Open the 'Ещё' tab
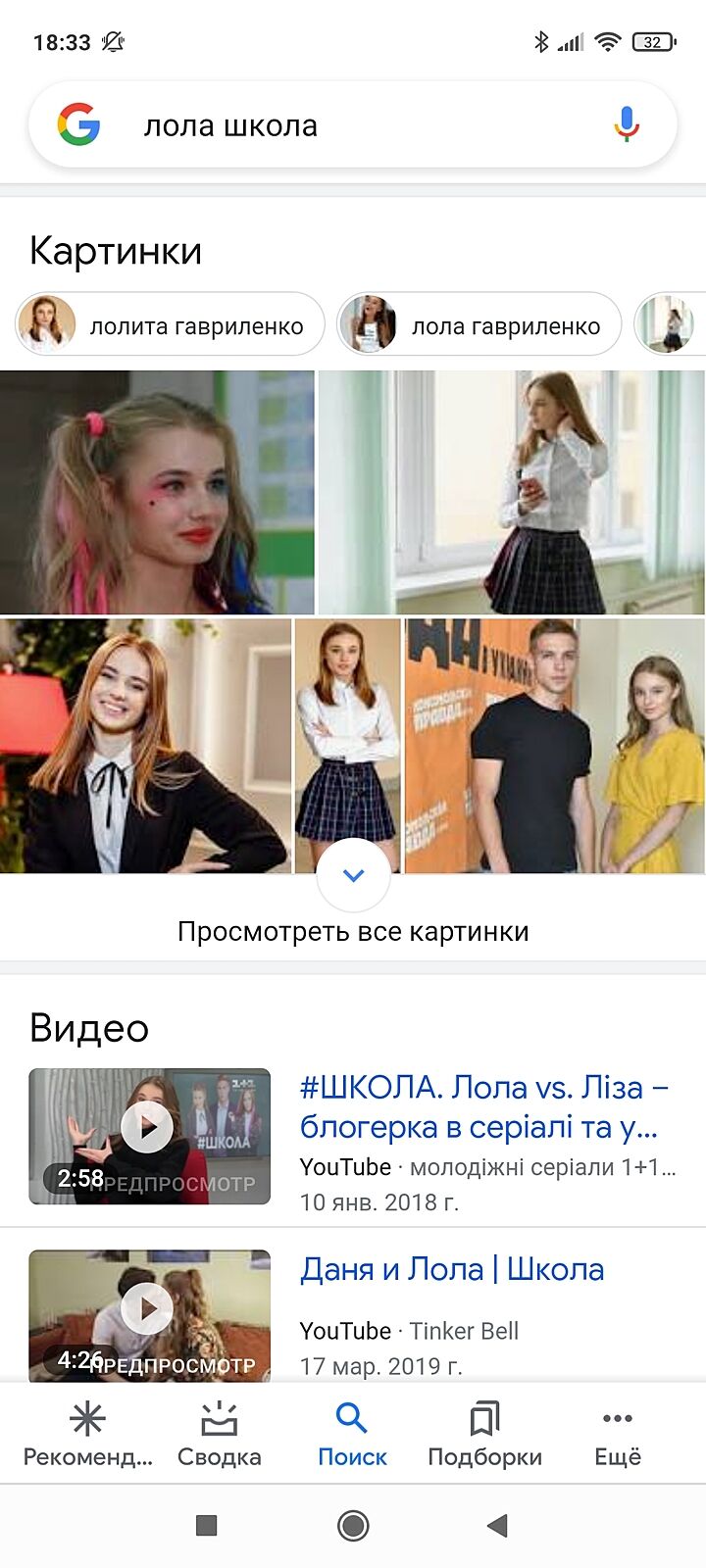The height and width of the screenshot is (1568, 706). tap(618, 1434)
